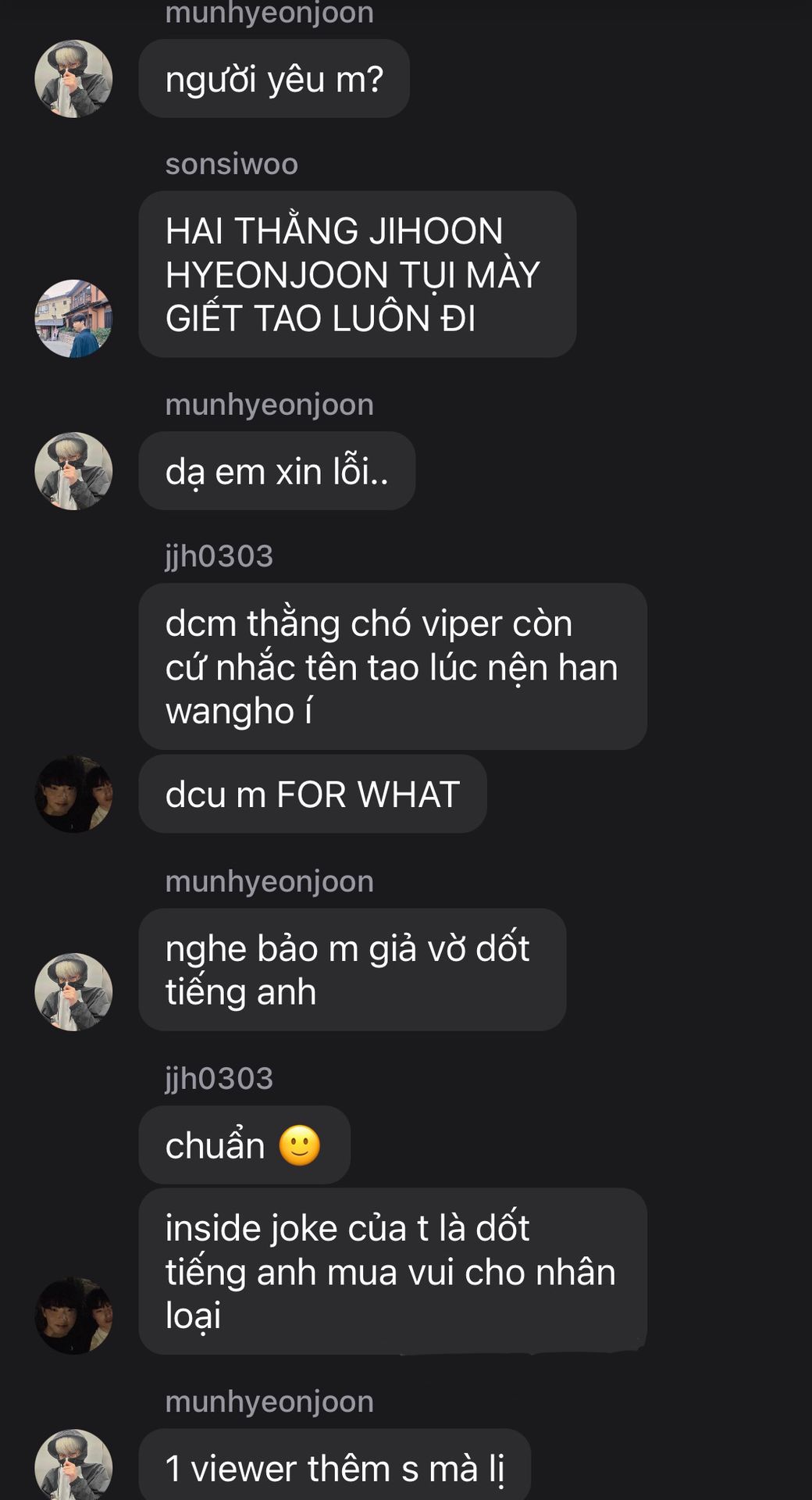The image size is (812, 1500).
Task: Tap munhyeonjoon's avatar by "nghe bảo m giả vờ"
Action: (x=73, y=992)
